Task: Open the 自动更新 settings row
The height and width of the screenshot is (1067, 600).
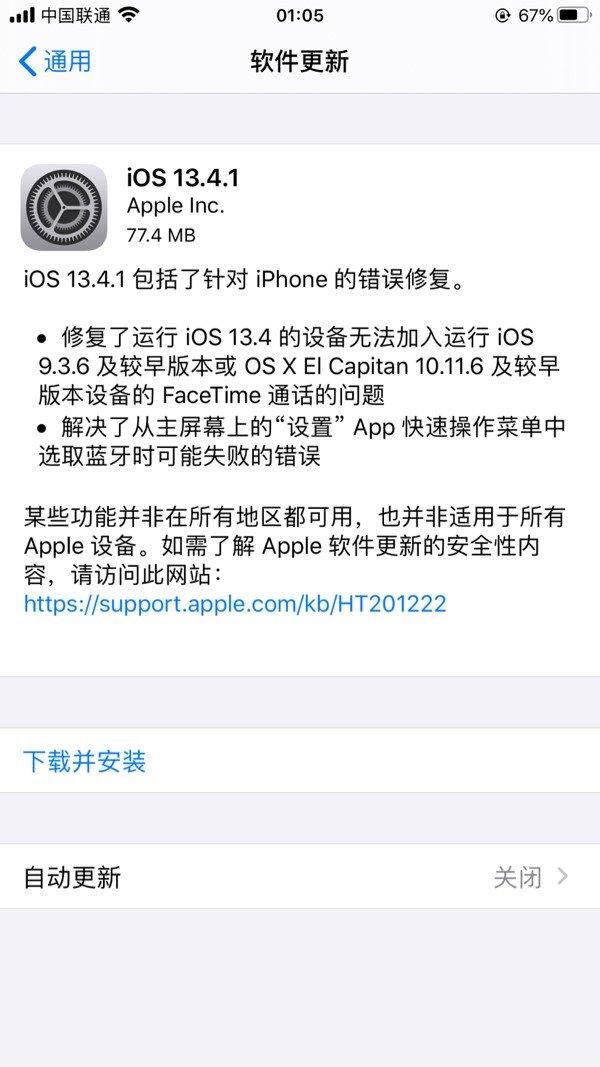Action: 300,877
